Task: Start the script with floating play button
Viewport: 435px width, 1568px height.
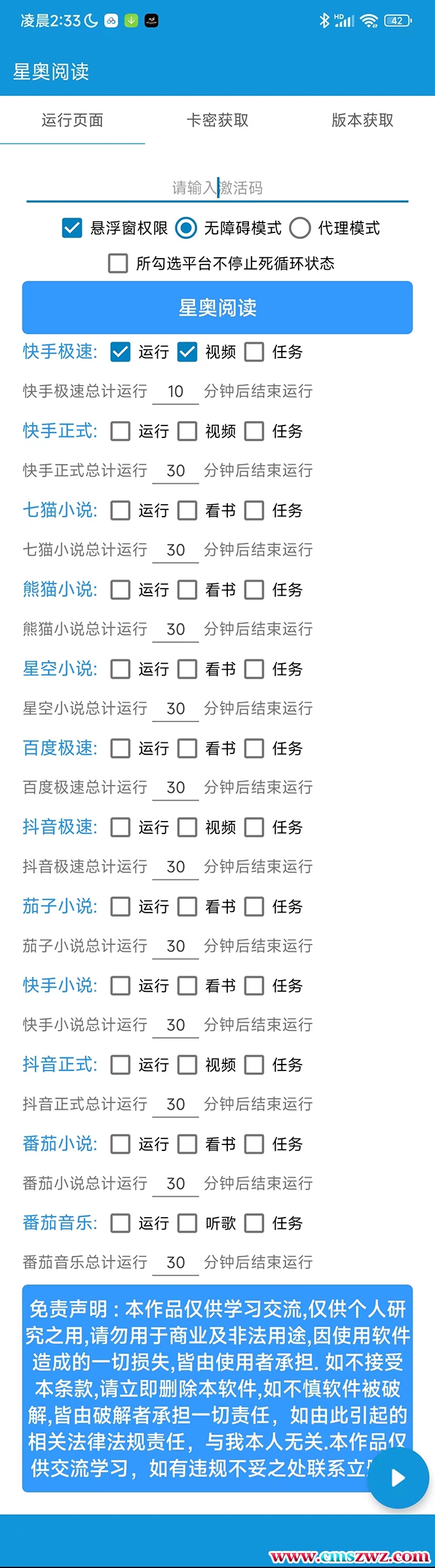Action: [398, 1478]
